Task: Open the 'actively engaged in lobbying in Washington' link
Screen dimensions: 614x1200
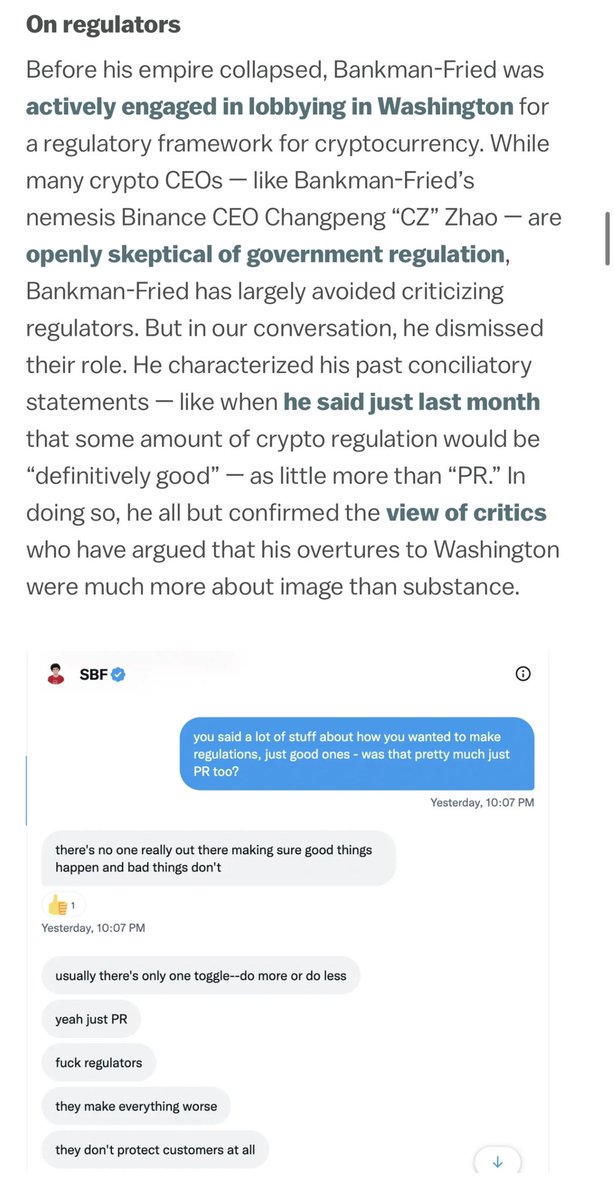Action: 269,106
